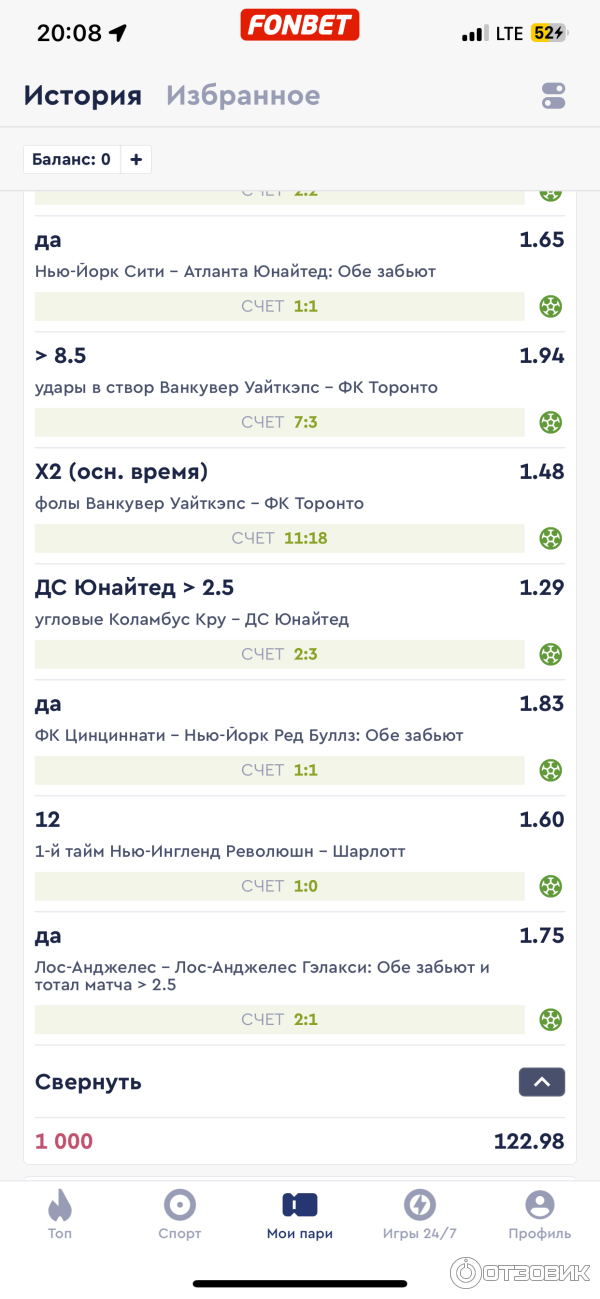Screen dimensions: 600x1299
Task: Select the Мои пари tab
Action: tap(300, 1214)
